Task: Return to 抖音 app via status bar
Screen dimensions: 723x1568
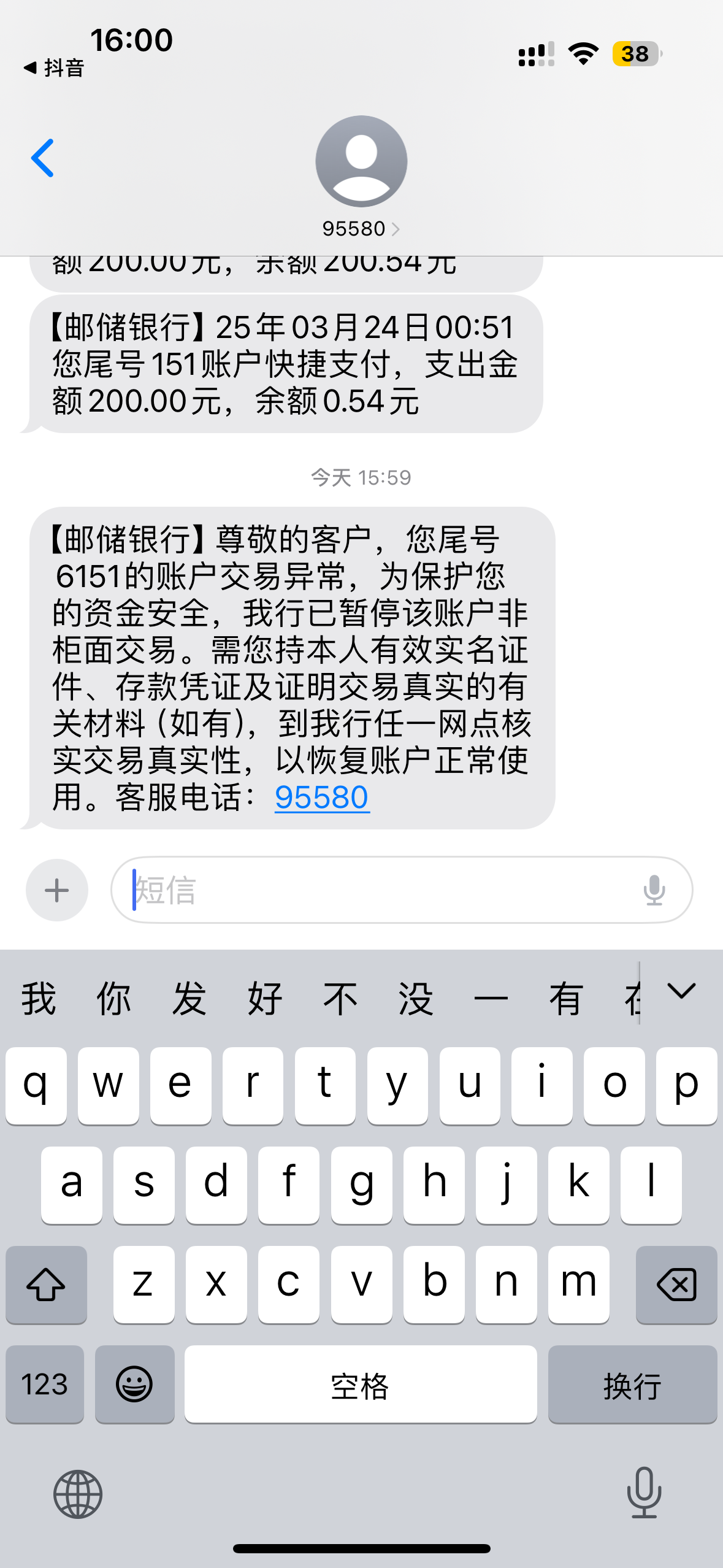Action: [54, 68]
